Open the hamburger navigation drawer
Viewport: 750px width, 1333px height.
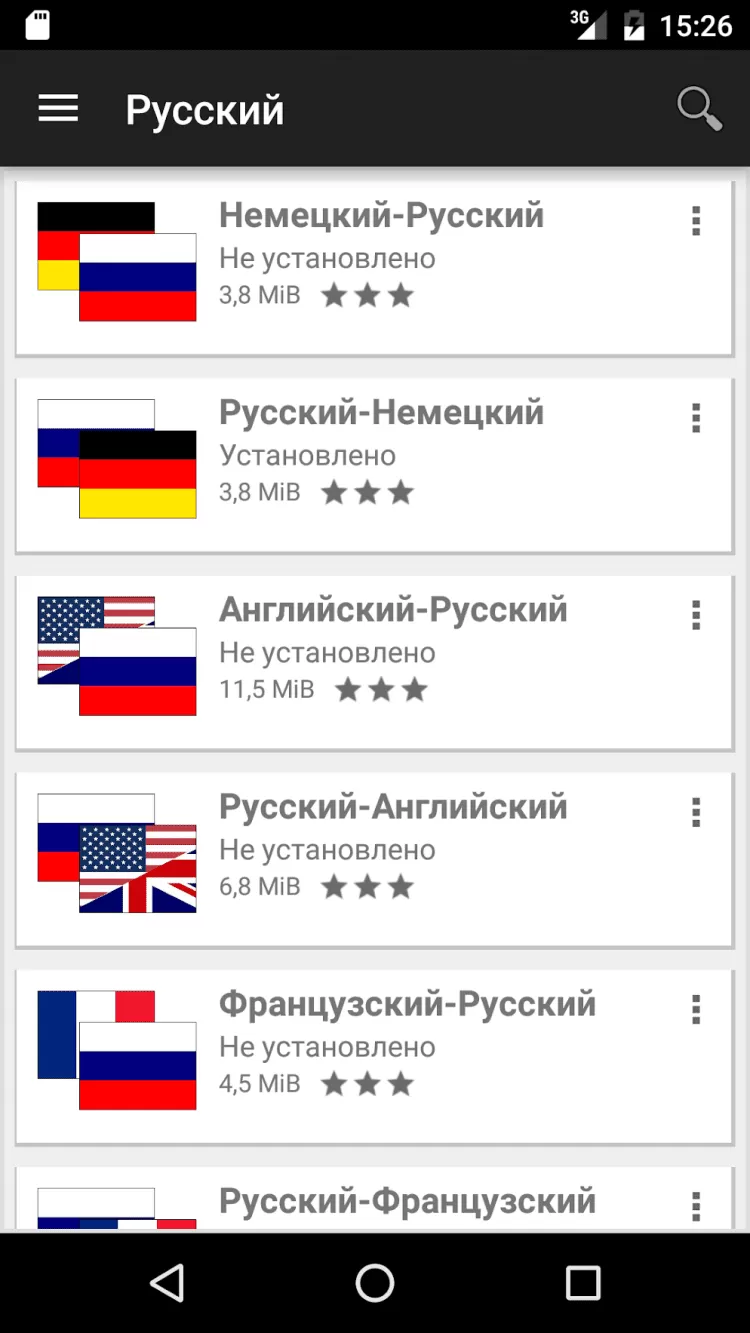[58, 109]
